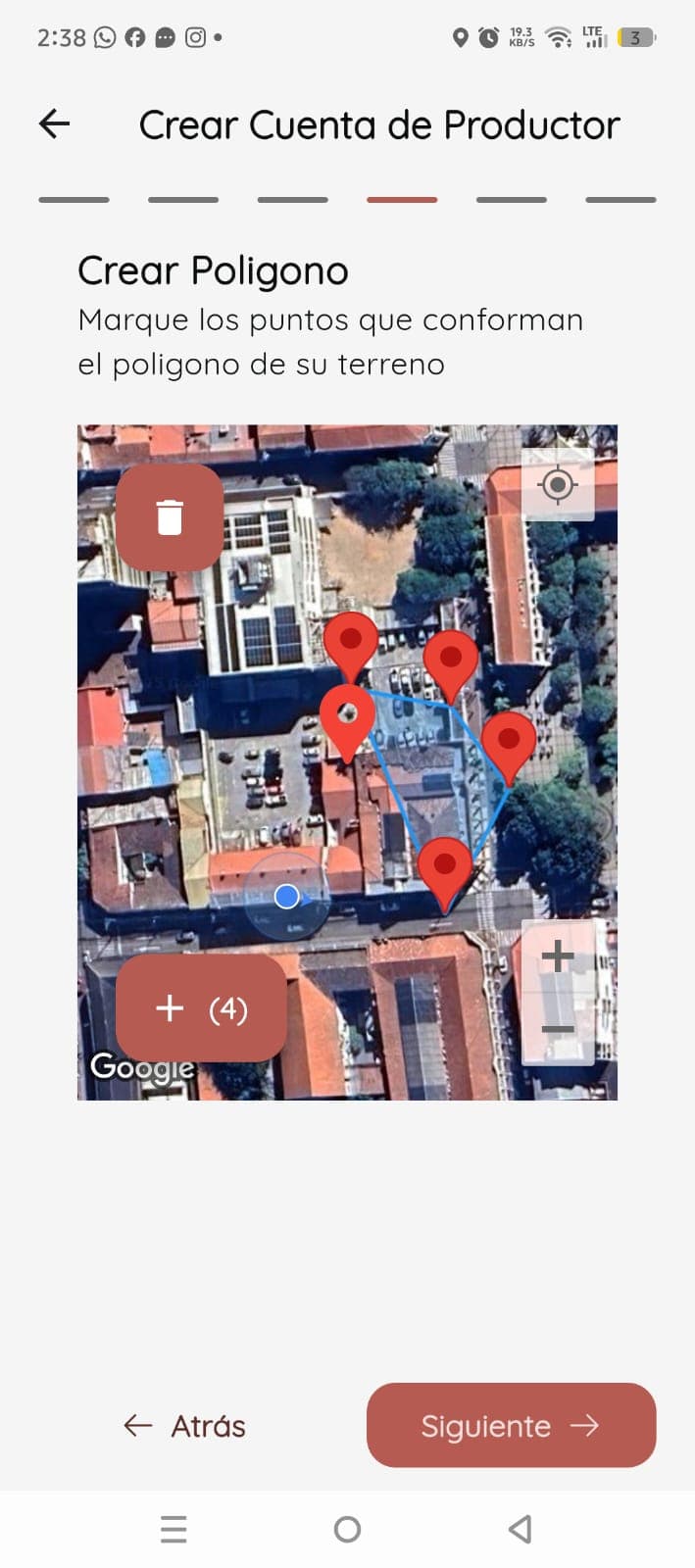Add a new polygon point (4)
Image resolution: width=695 pixels, height=1568 pixels.
coord(201,1008)
